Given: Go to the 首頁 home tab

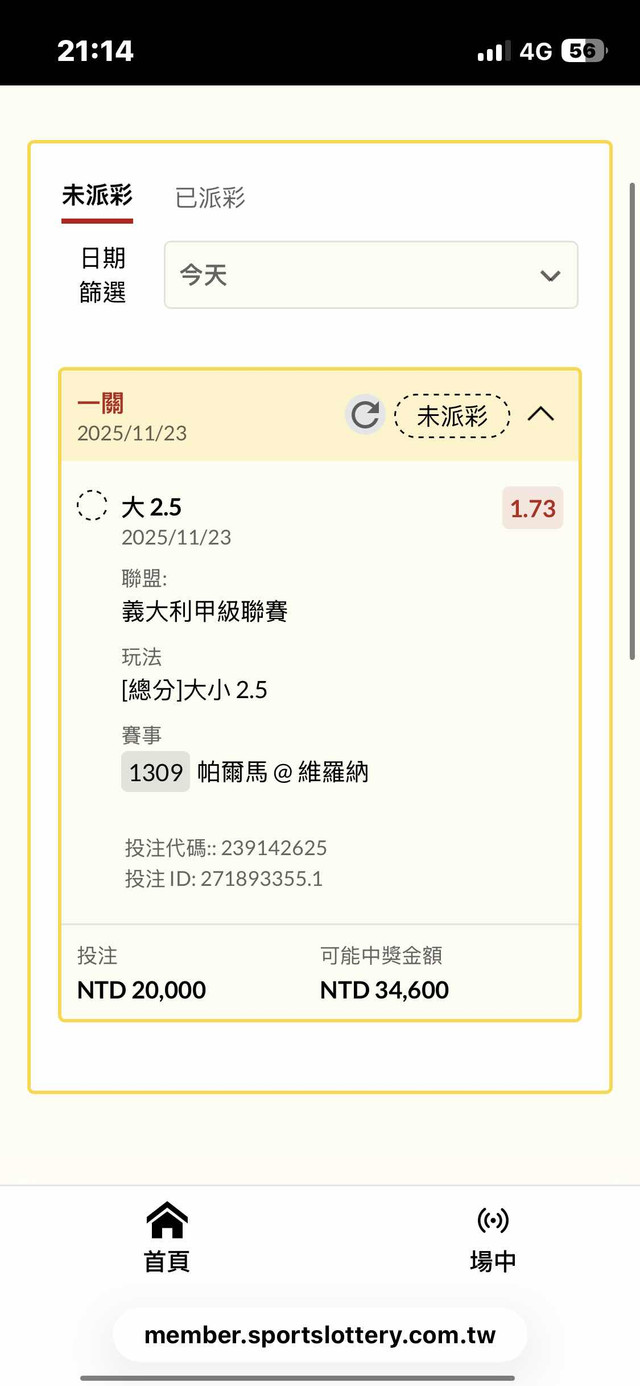Looking at the screenshot, I should coord(167,1238).
